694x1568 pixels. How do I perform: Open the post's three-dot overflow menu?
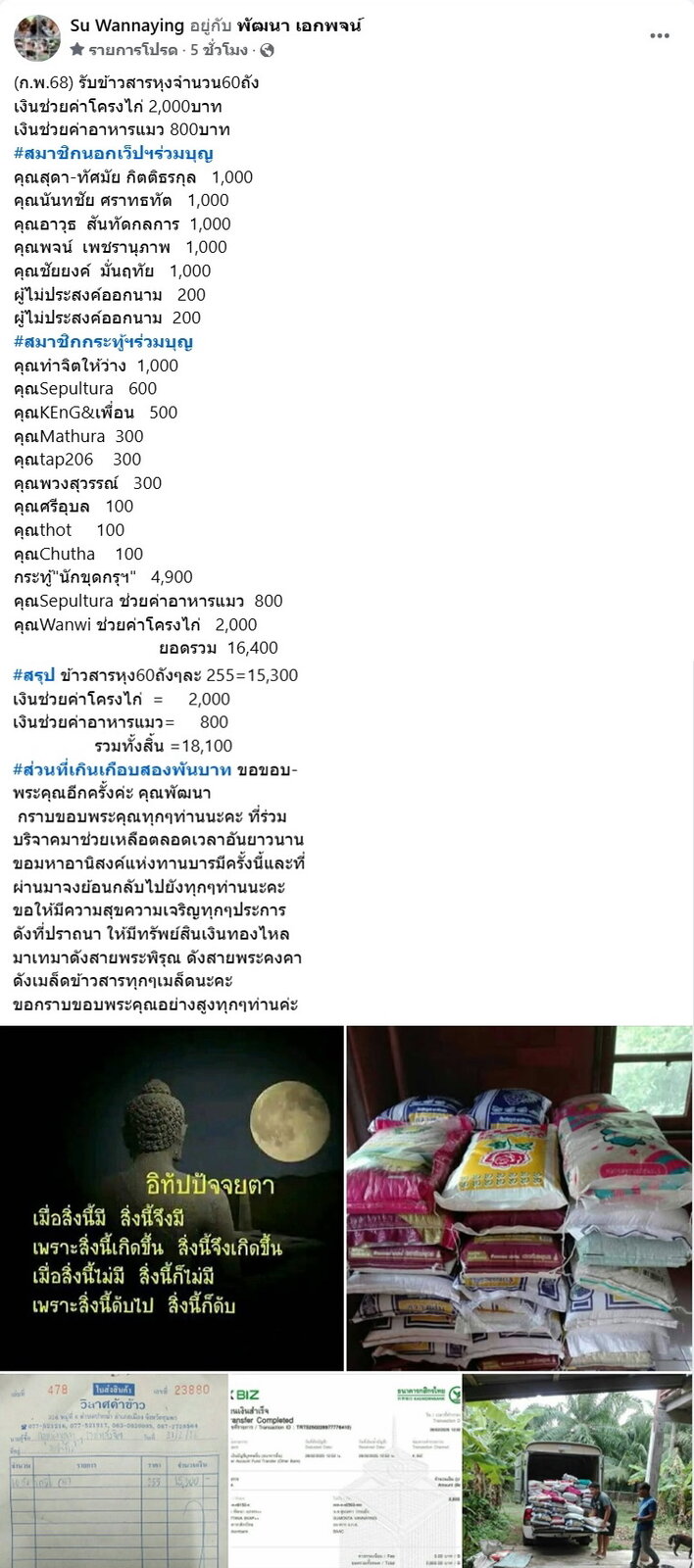click(660, 36)
